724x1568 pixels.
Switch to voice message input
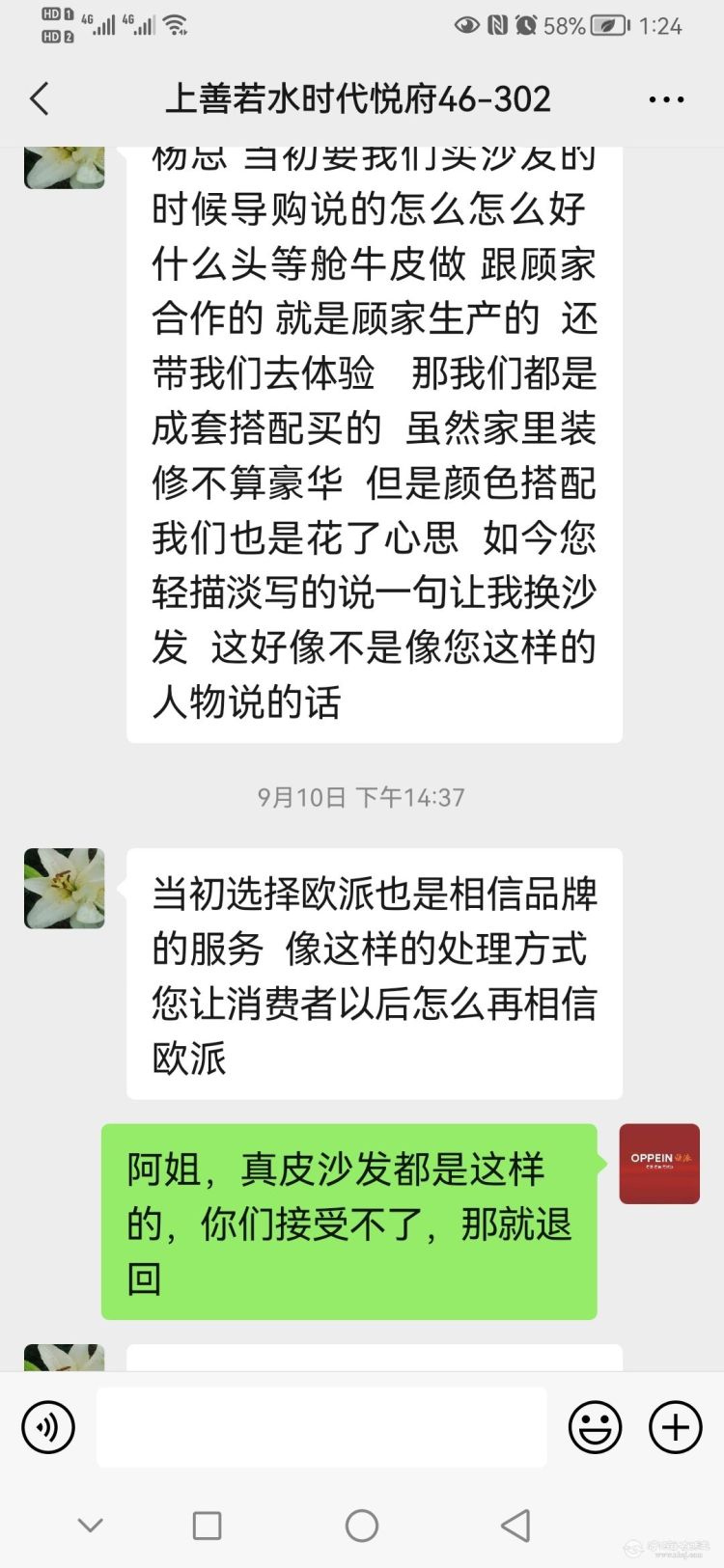pos(48,1426)
